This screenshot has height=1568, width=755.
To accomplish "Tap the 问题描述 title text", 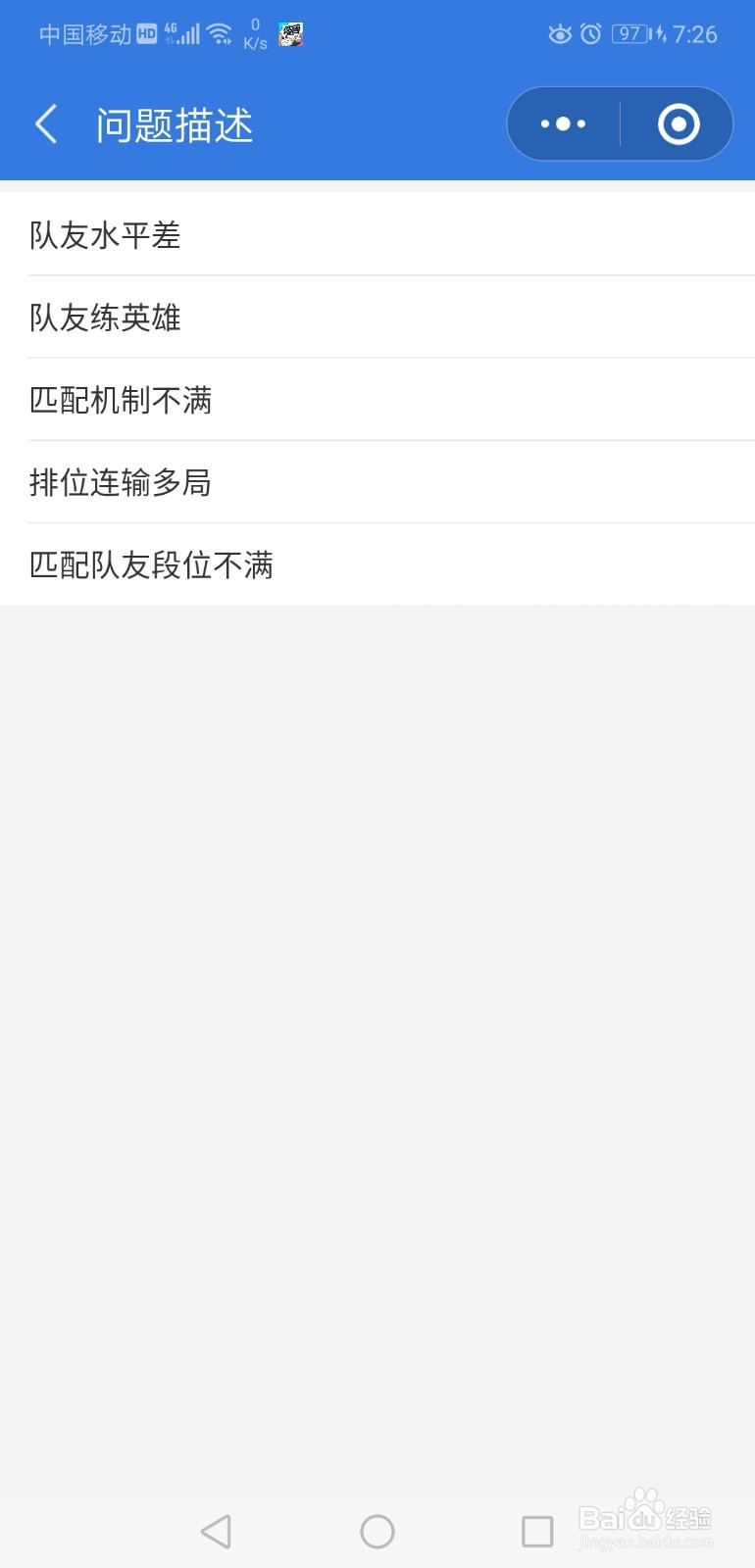I will pyautogui.click(x=174, y=123).
